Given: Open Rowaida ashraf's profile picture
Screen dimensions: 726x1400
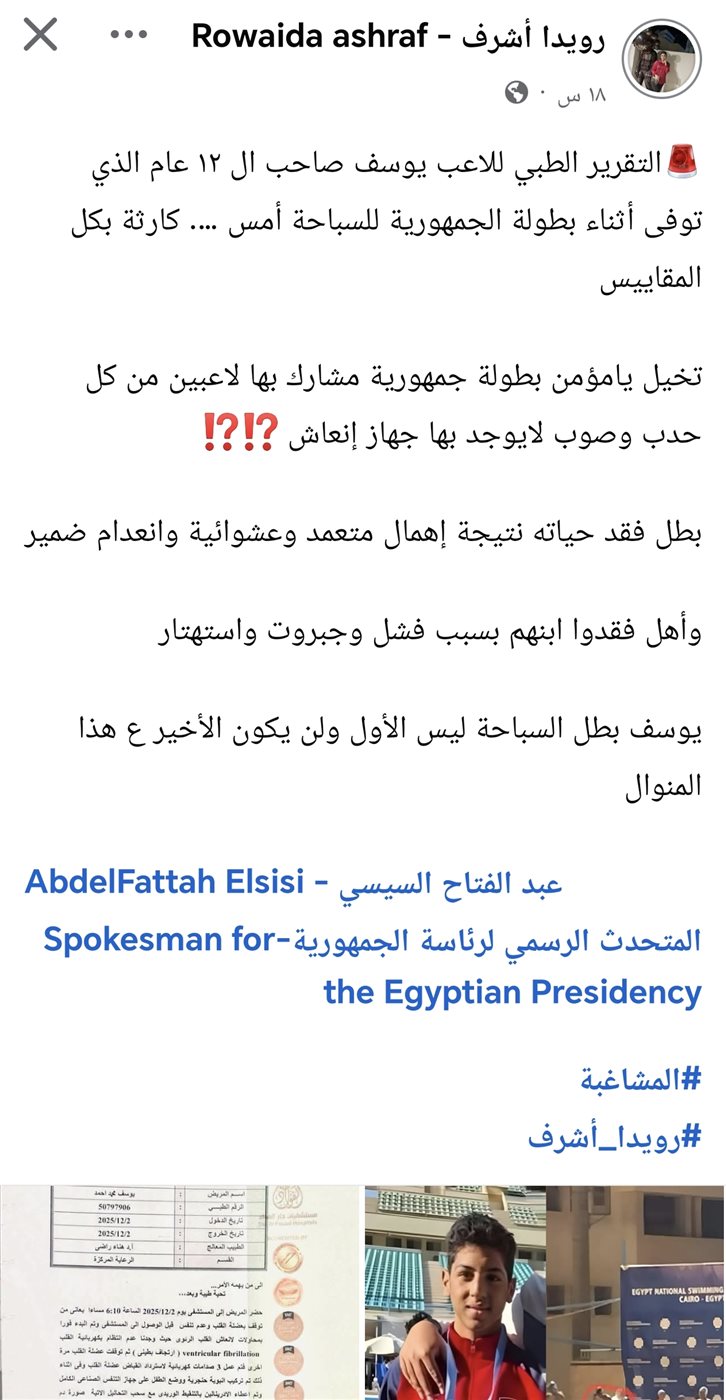Looking at the screenshot, I should [x=661, y=56].
